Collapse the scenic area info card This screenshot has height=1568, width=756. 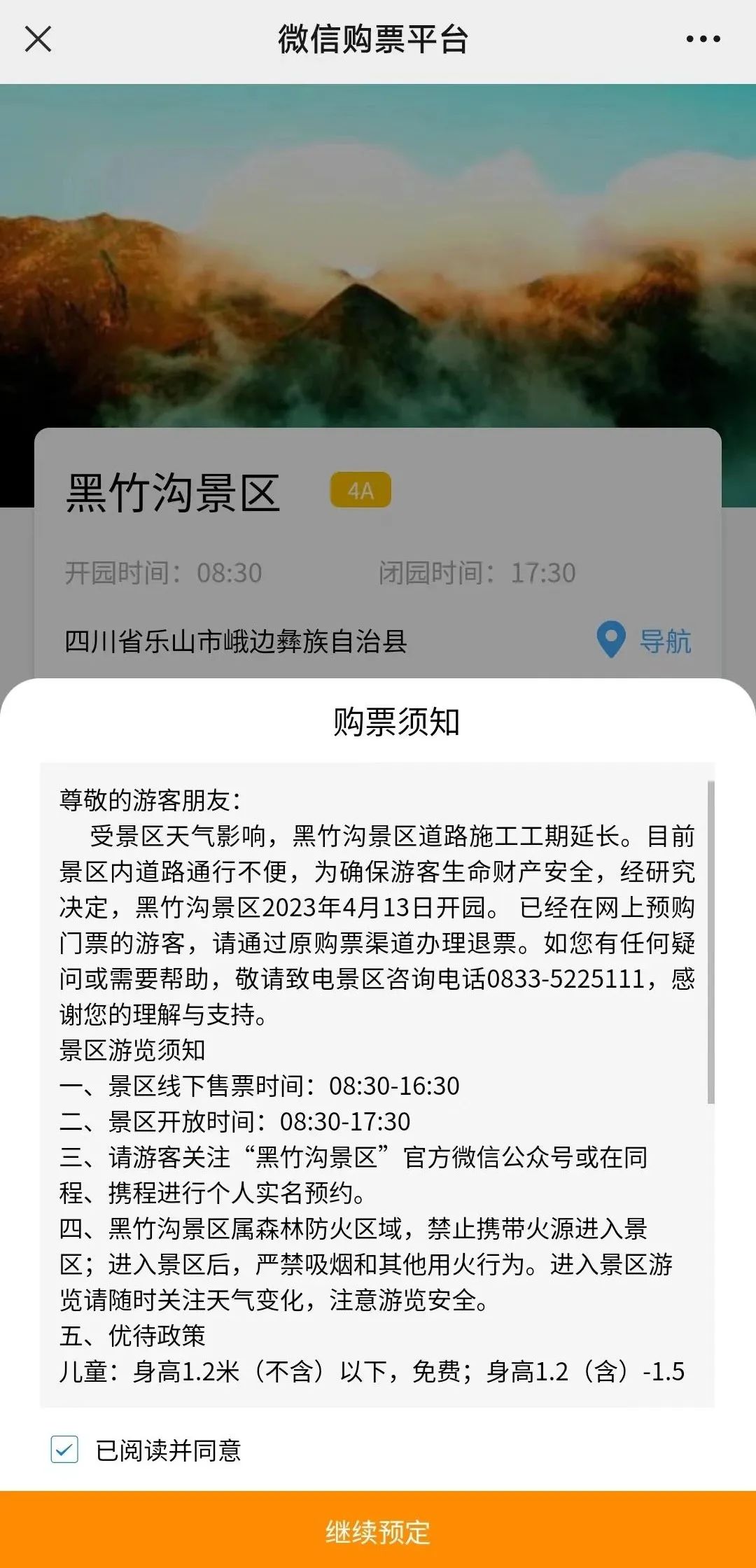click(x=378, y=553)
